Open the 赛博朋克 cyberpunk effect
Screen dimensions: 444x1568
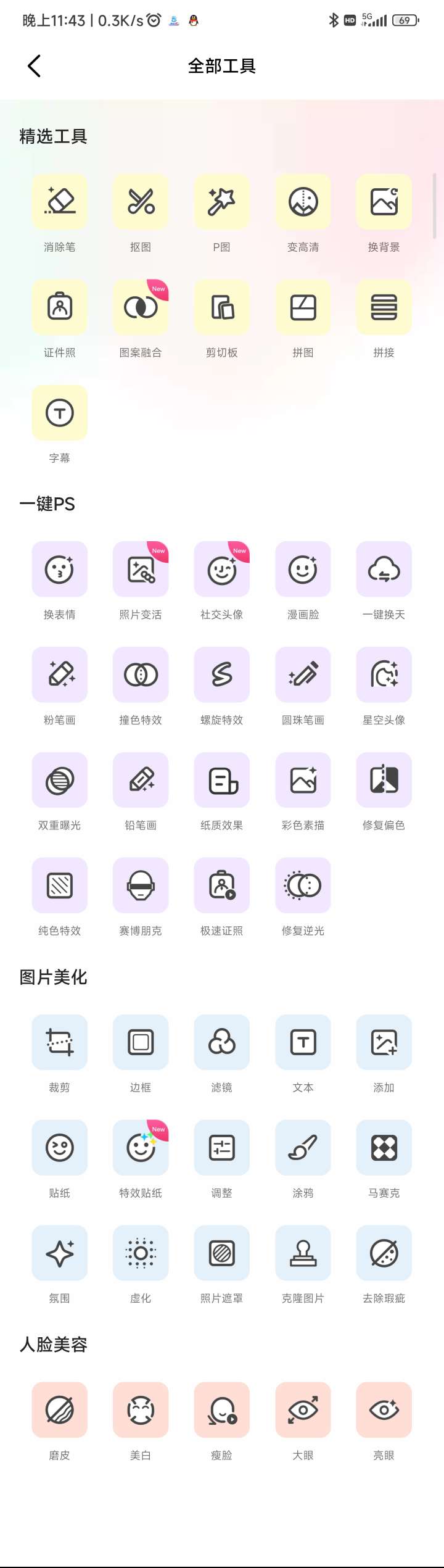tap(141, 886)
